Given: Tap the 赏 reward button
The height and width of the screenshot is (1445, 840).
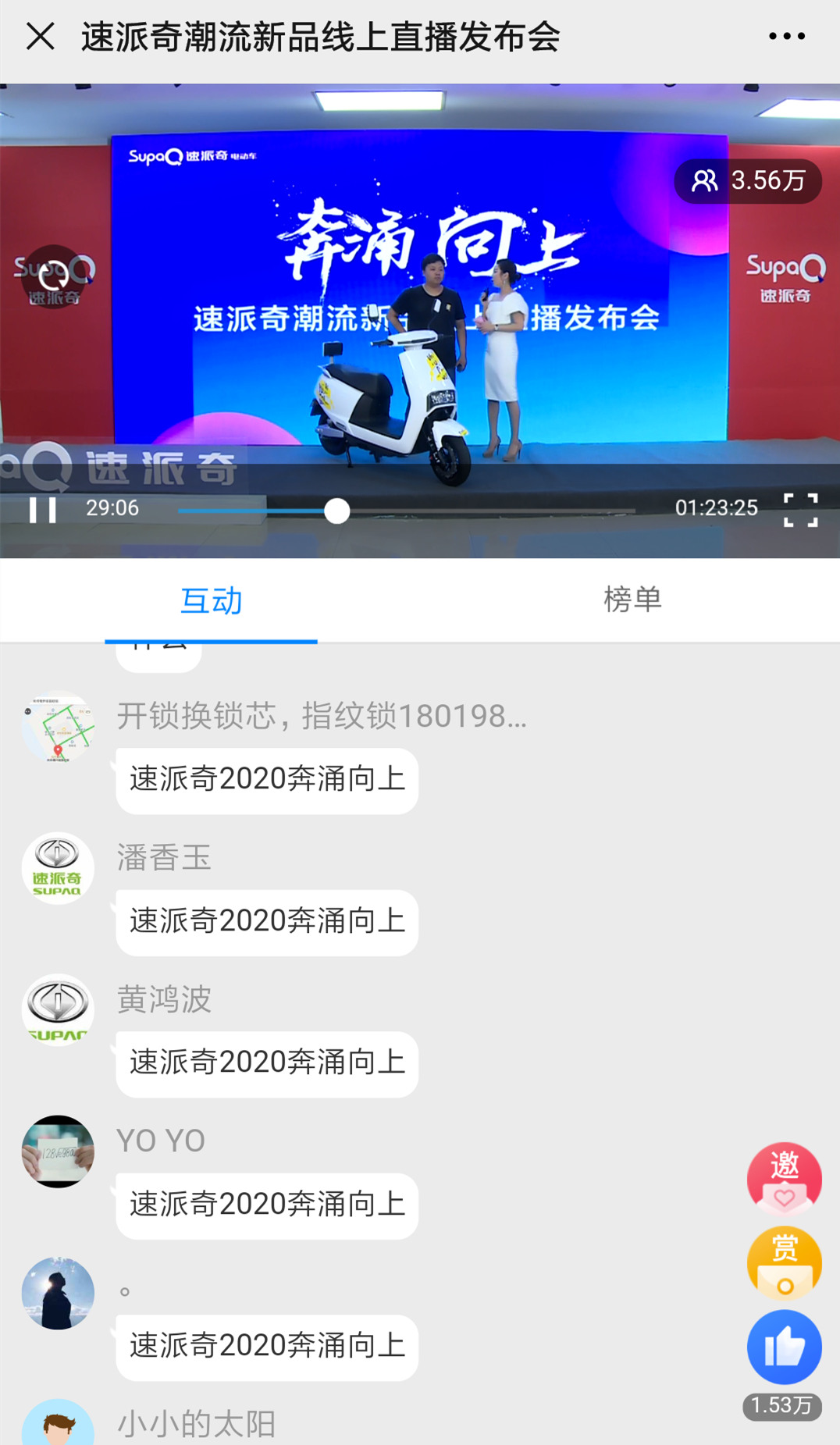Looking at the screenshot, I should pyautogui.click(x=785, y=1263).
